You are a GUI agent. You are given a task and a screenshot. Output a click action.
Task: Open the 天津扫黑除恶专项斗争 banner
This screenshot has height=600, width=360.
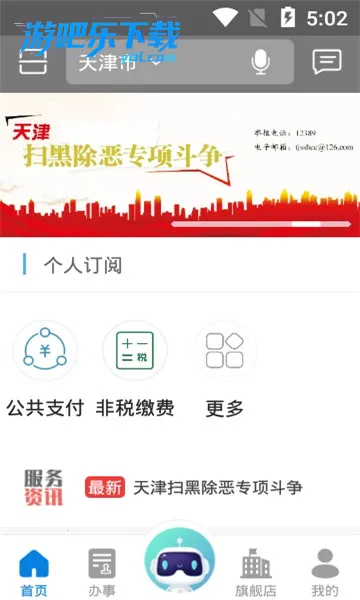pos(180,165)
